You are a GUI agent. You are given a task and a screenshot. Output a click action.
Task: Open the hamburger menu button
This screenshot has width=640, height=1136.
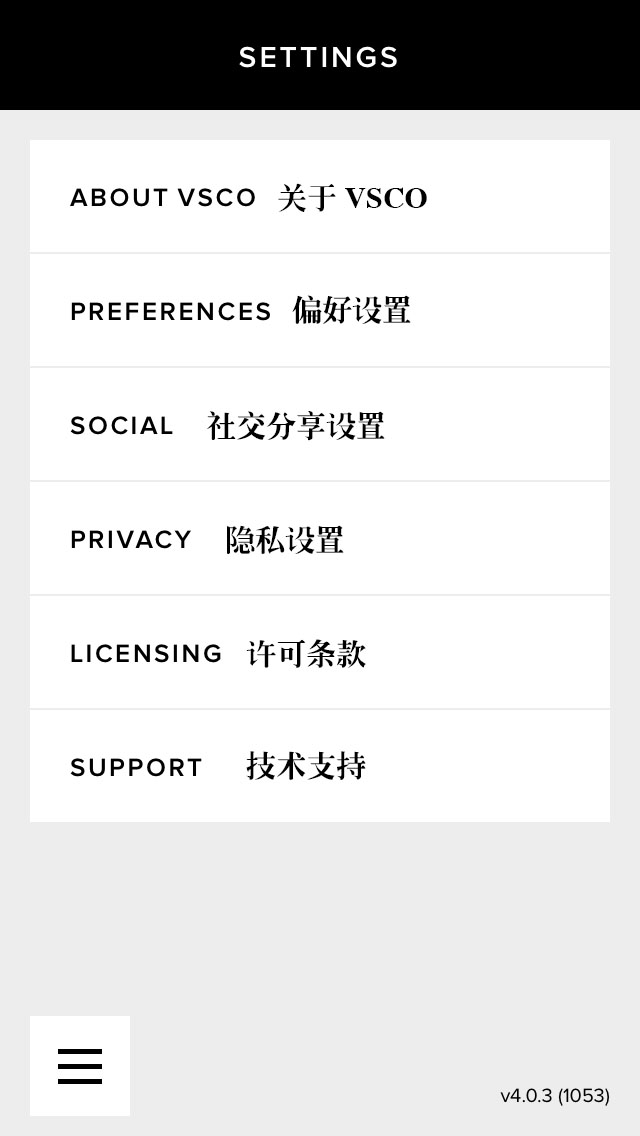click(80, 1066)
